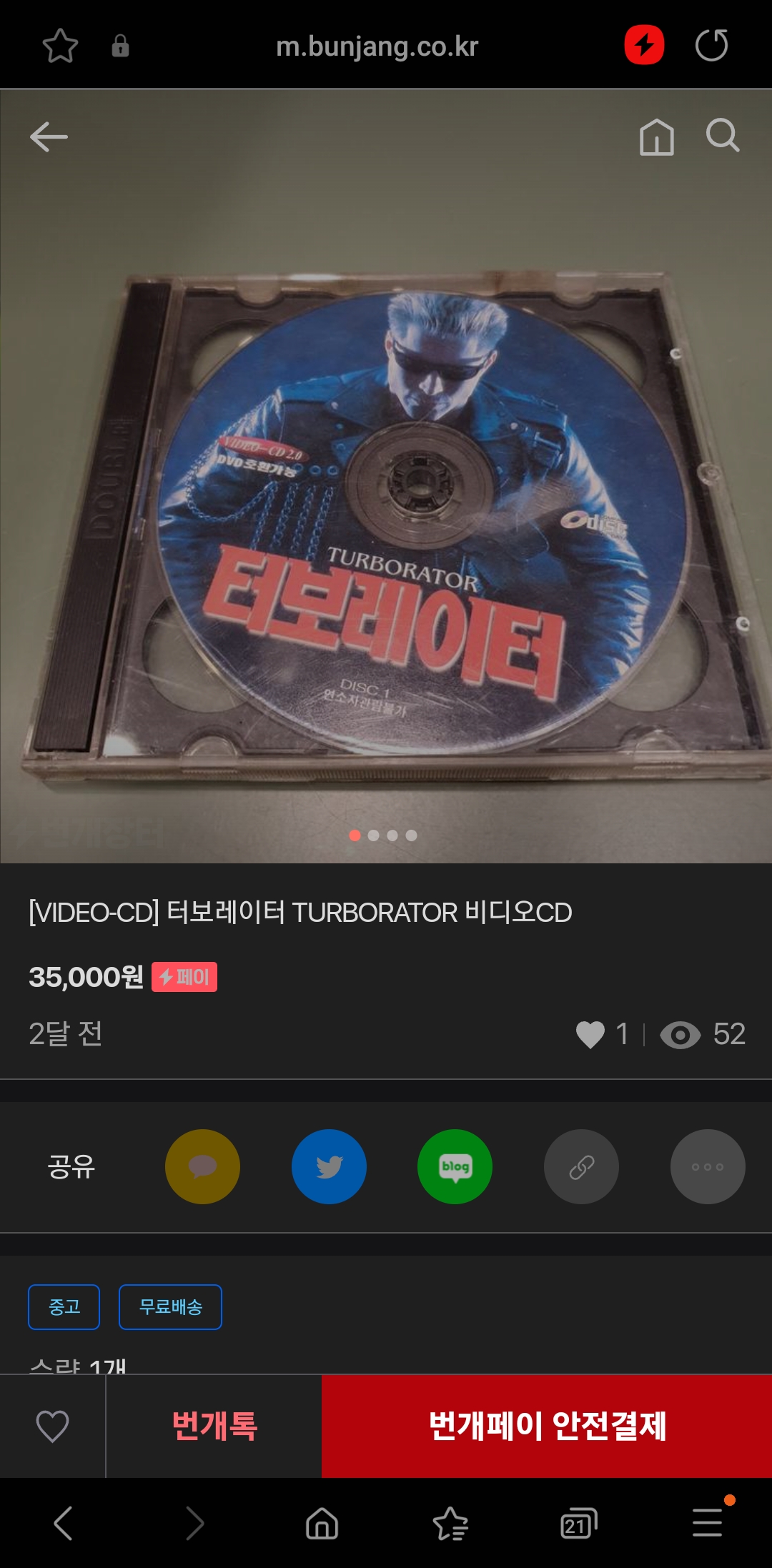Viewport: 772px width, 1568px height.
Task: Open Bunjang home from the house icon
Action: coord(656,137)
